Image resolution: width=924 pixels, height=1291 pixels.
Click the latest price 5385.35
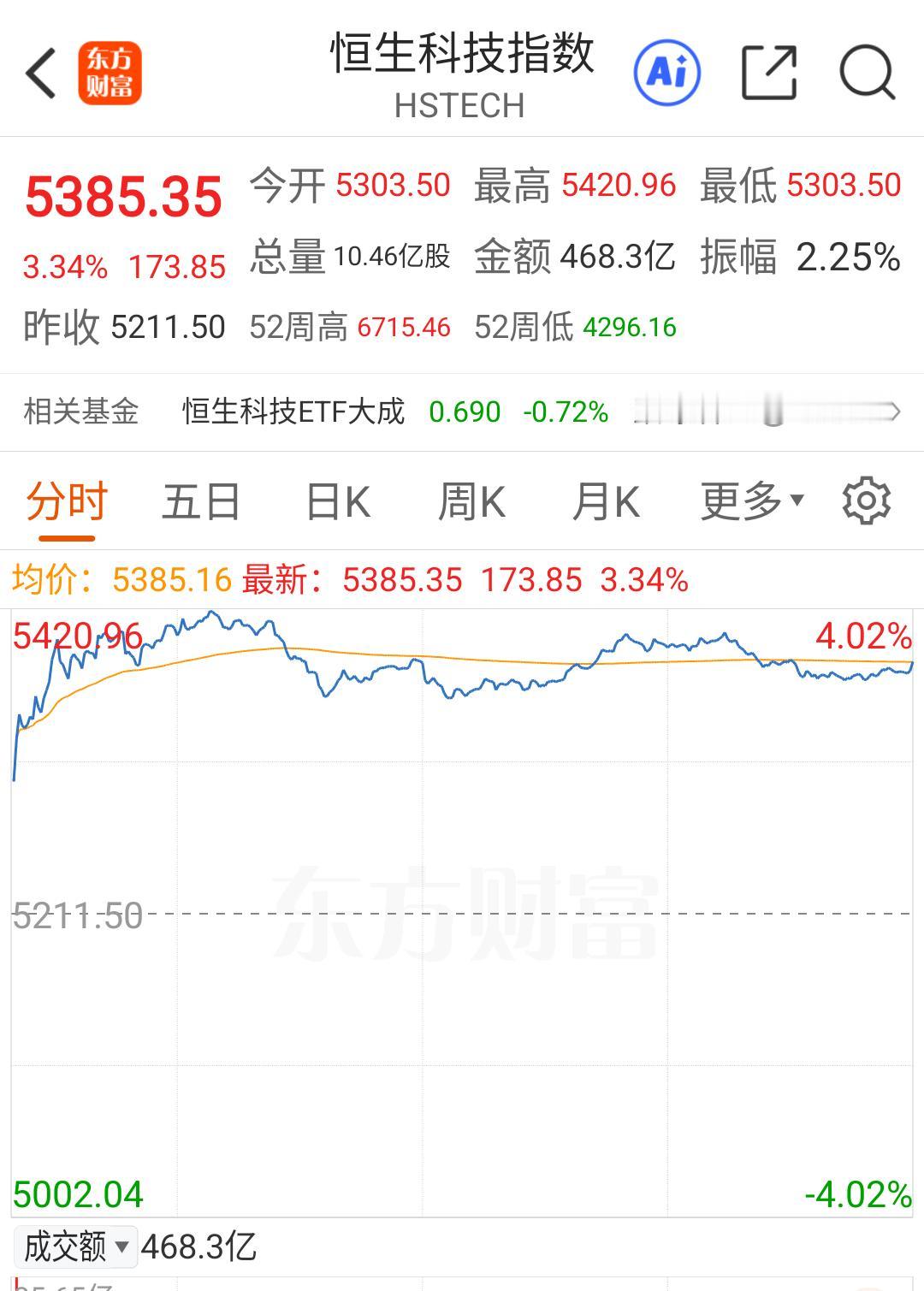pos(125,194)
